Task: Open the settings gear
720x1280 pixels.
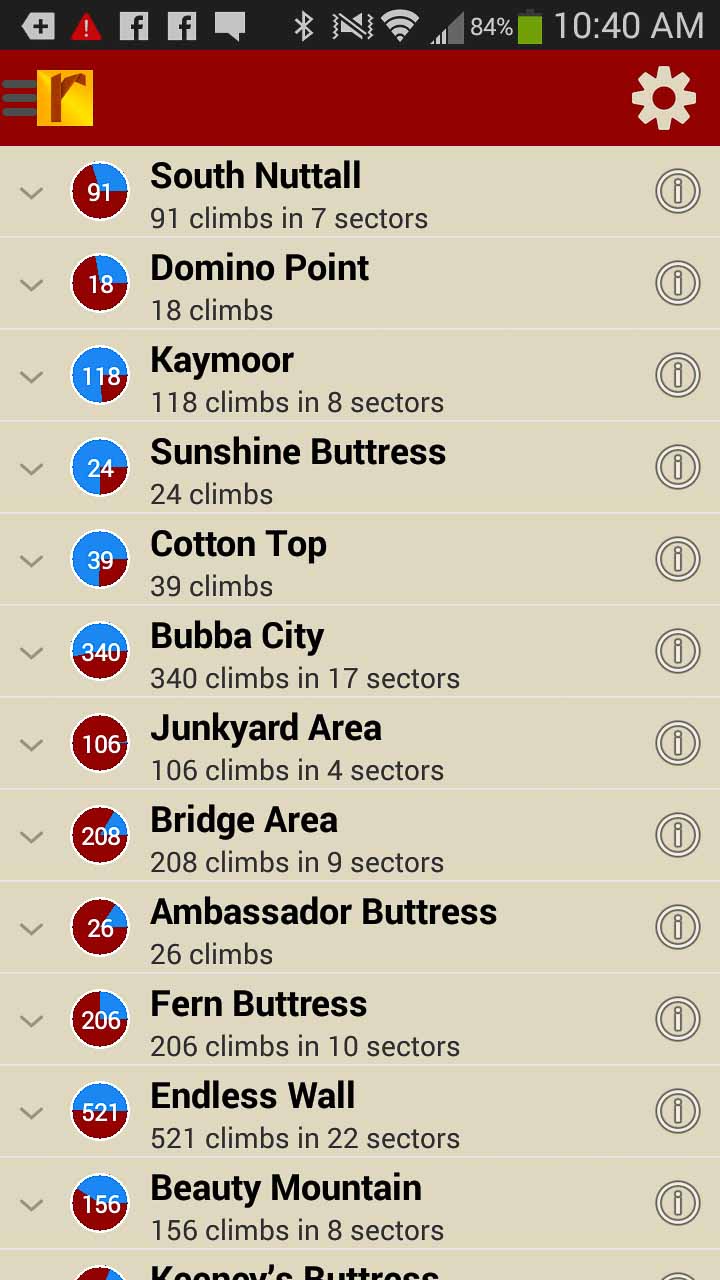Action: pos(663,98)
